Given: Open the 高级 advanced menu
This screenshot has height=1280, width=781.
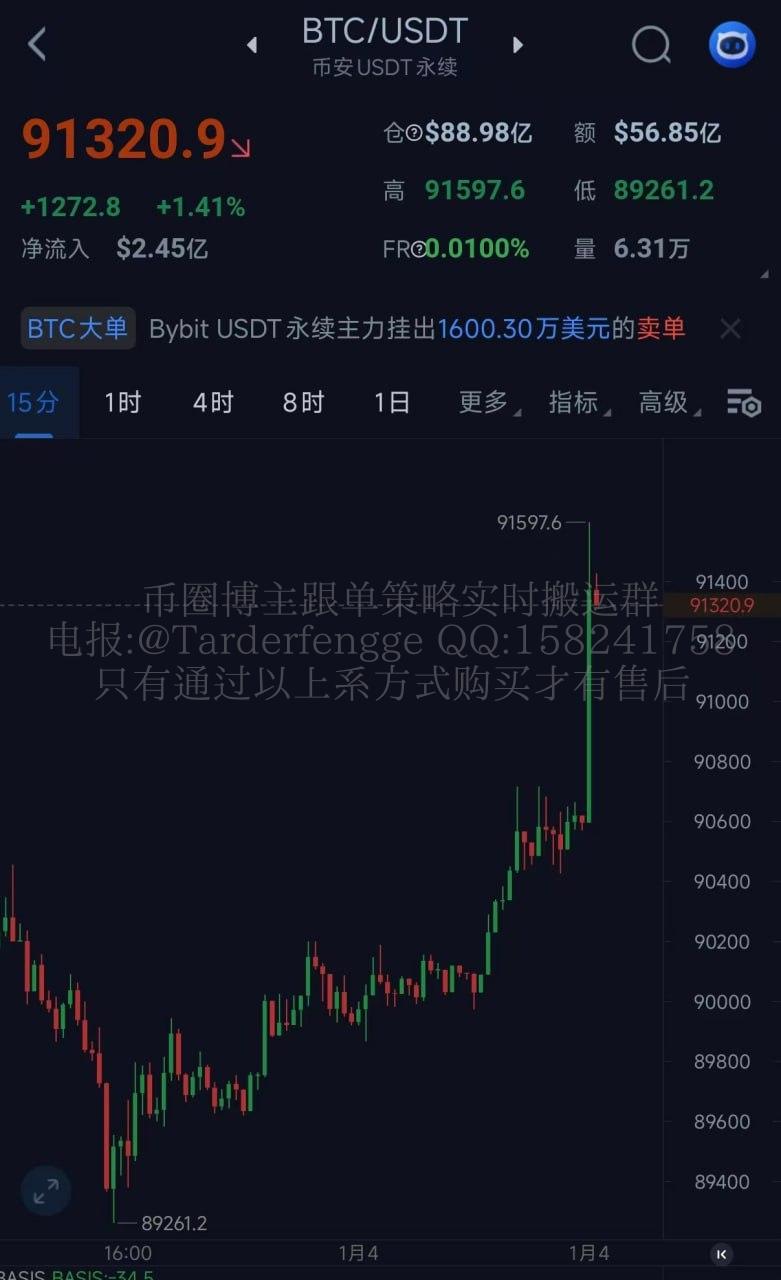Looking at the screenshot, I should [667, 402].
